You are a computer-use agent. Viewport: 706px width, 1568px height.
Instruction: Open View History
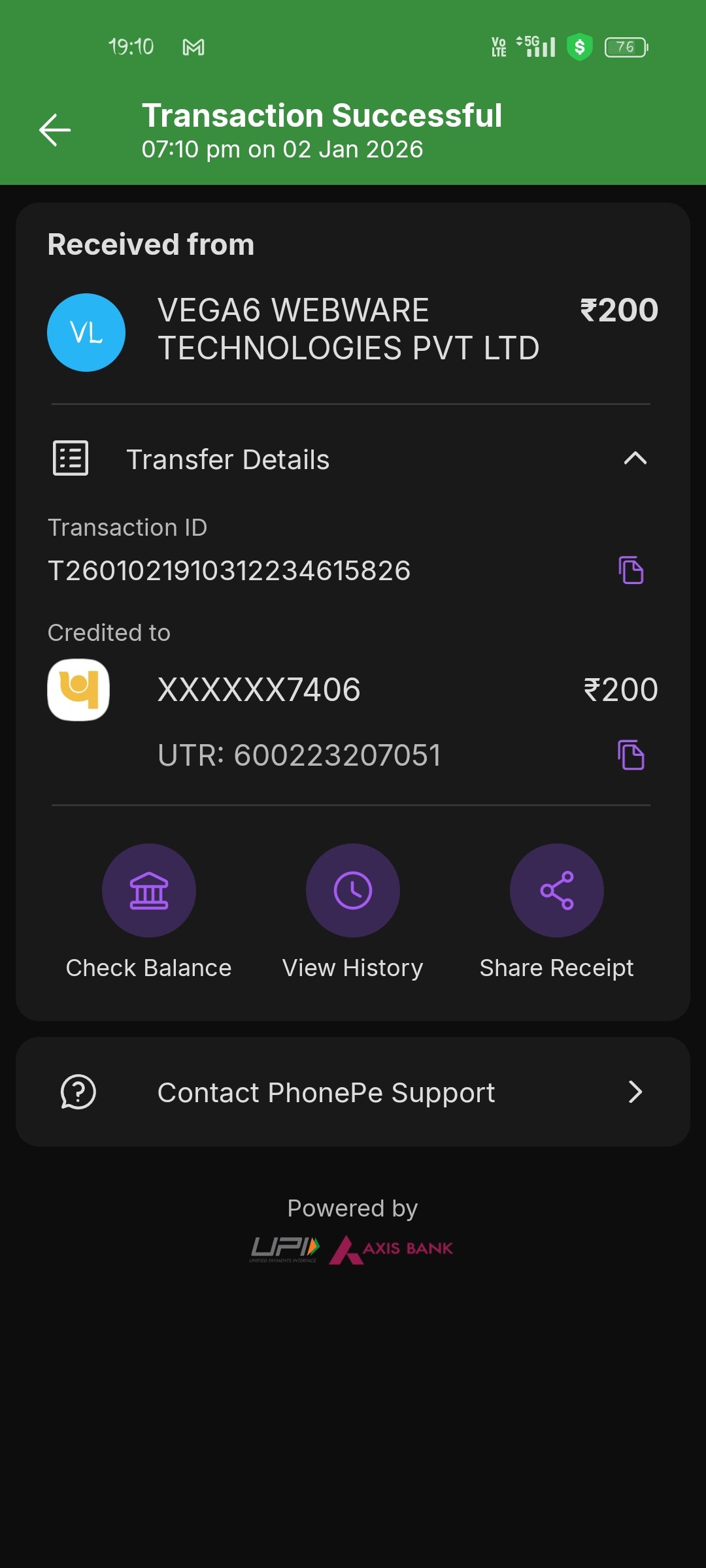coord(353,891)
